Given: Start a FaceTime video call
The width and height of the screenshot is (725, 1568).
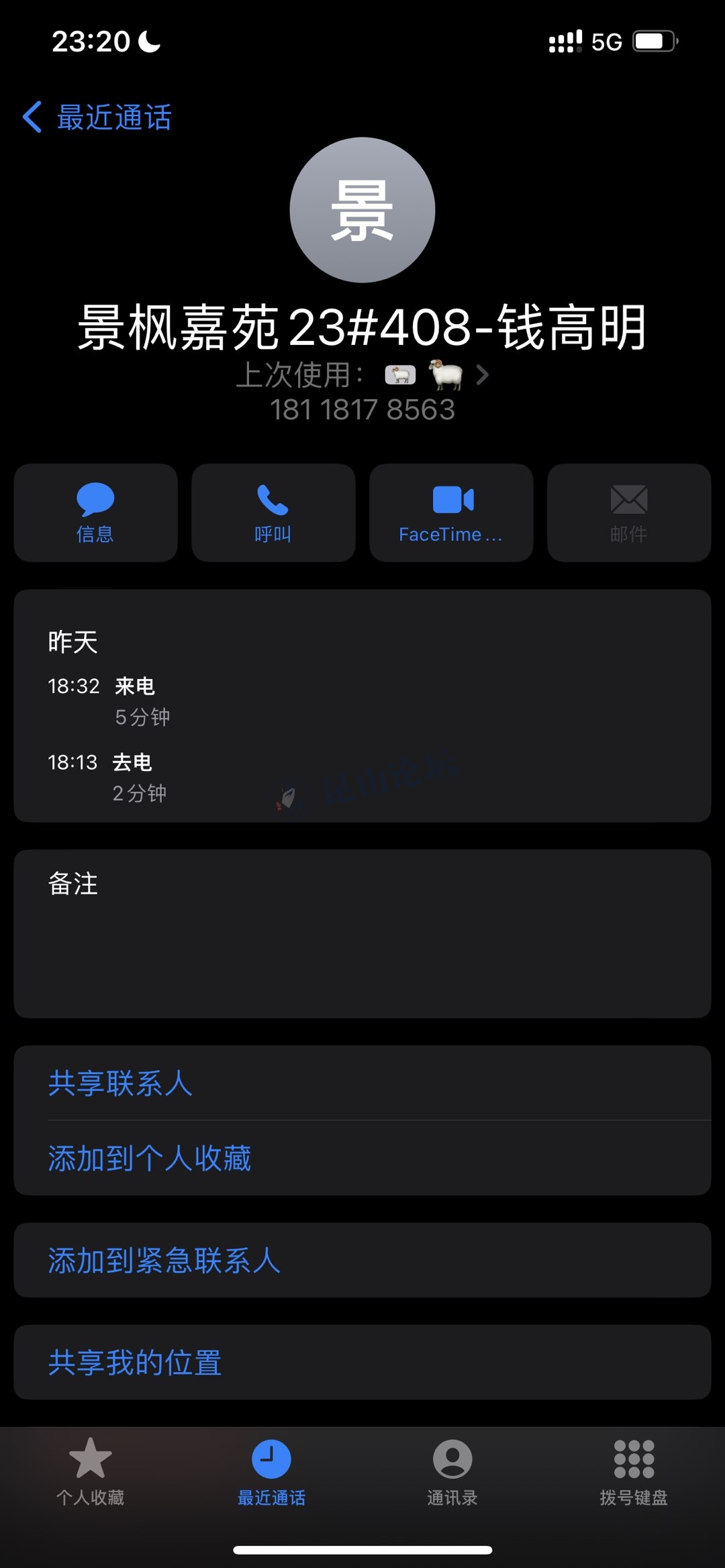Looking at the screenshot, I should pos(451,513).
